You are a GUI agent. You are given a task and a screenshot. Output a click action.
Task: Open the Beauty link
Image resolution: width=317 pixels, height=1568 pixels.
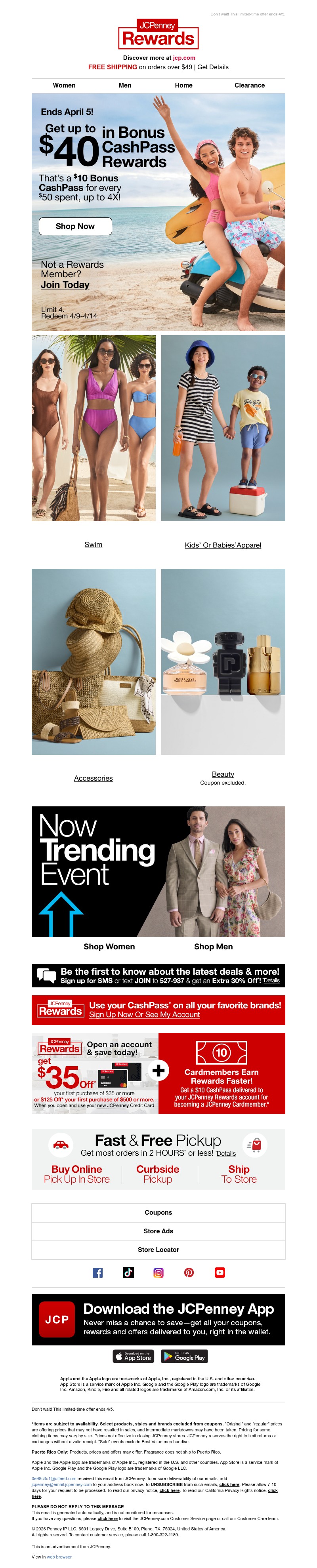pyautogui.click(x=223, y=774)
